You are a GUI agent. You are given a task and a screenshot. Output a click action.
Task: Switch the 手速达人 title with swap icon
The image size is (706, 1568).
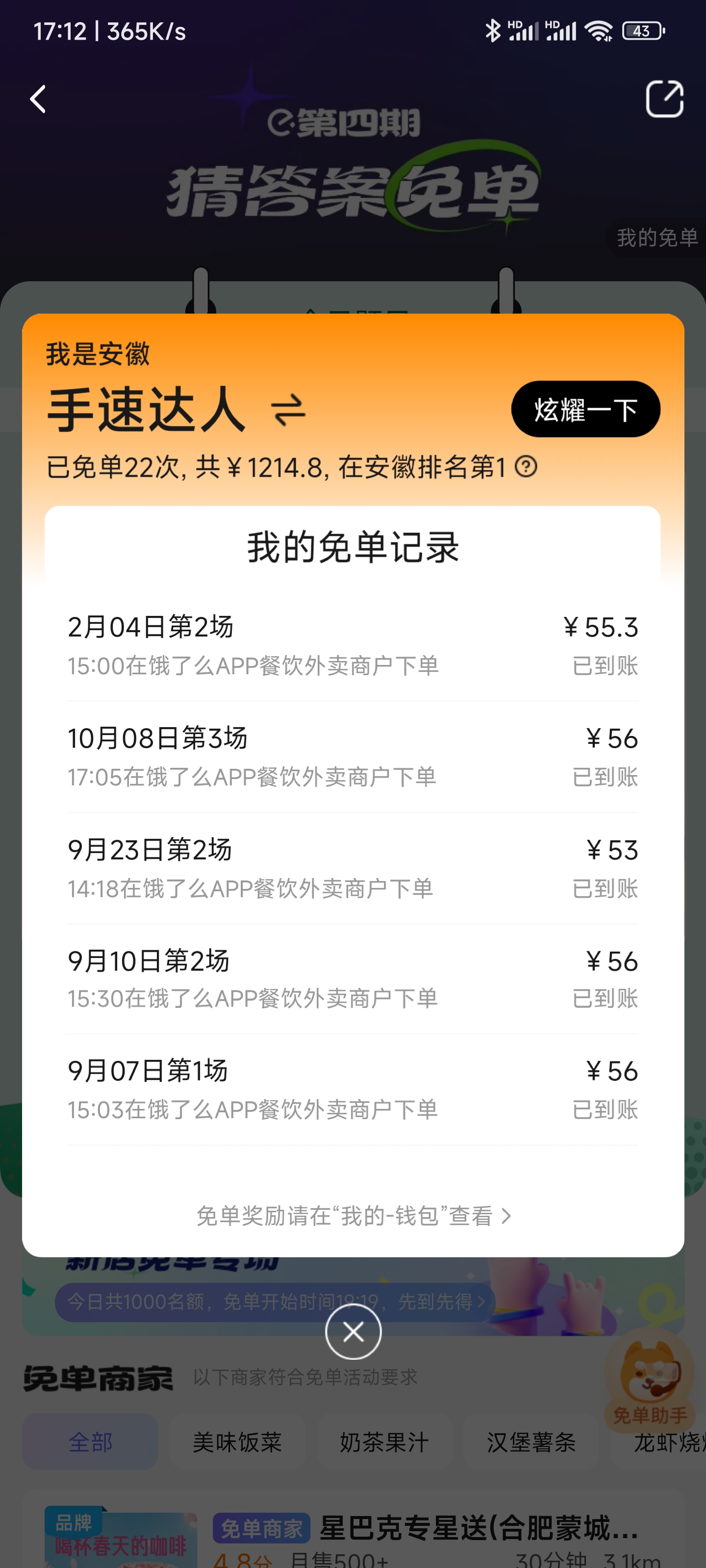click(x=288, y=410)
